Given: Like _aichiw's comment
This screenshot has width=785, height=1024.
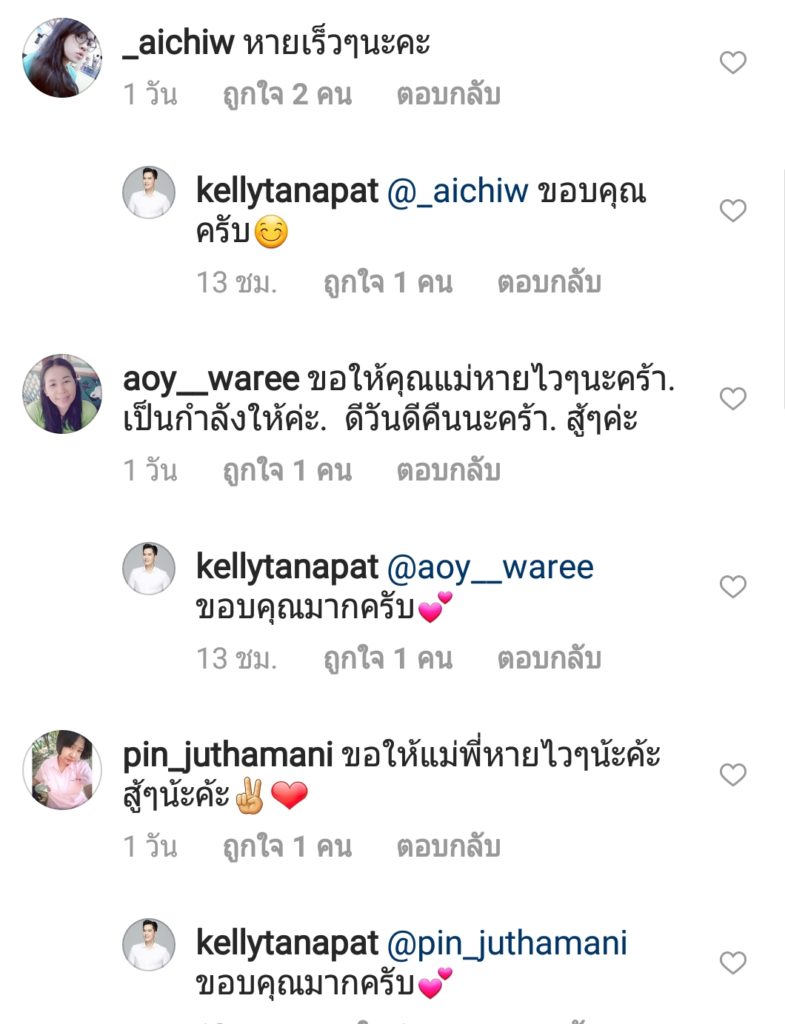Looking at the screenshot, I should pos(733,63).
